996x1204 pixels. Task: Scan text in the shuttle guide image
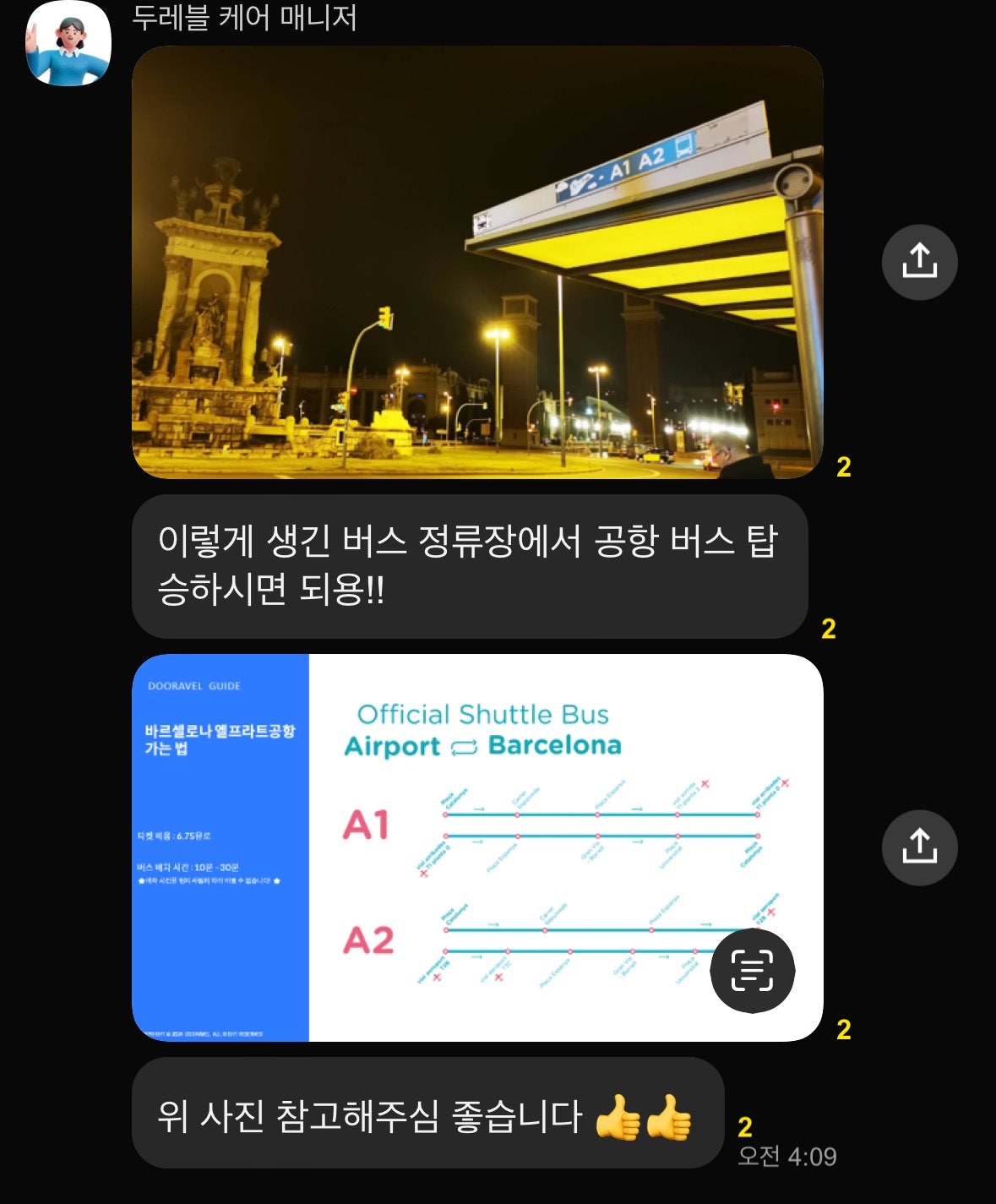[x=752, y=970]
